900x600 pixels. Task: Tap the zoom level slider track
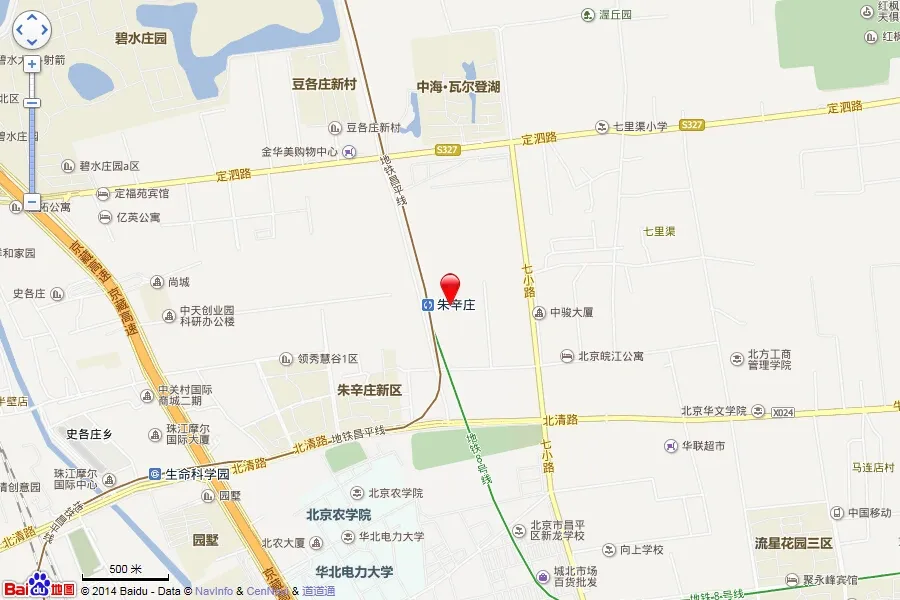[x=32, y=150]
